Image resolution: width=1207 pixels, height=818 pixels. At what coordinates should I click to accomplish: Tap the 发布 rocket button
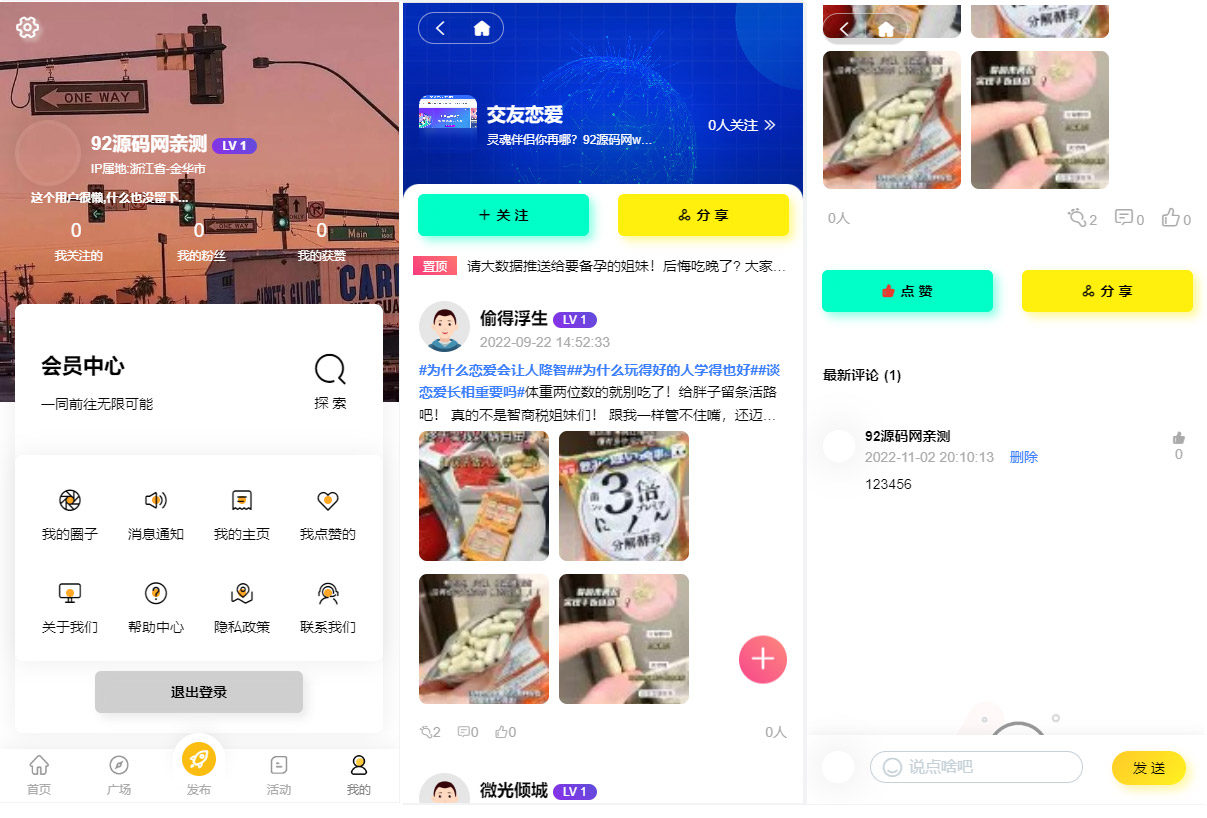point(199,761)
